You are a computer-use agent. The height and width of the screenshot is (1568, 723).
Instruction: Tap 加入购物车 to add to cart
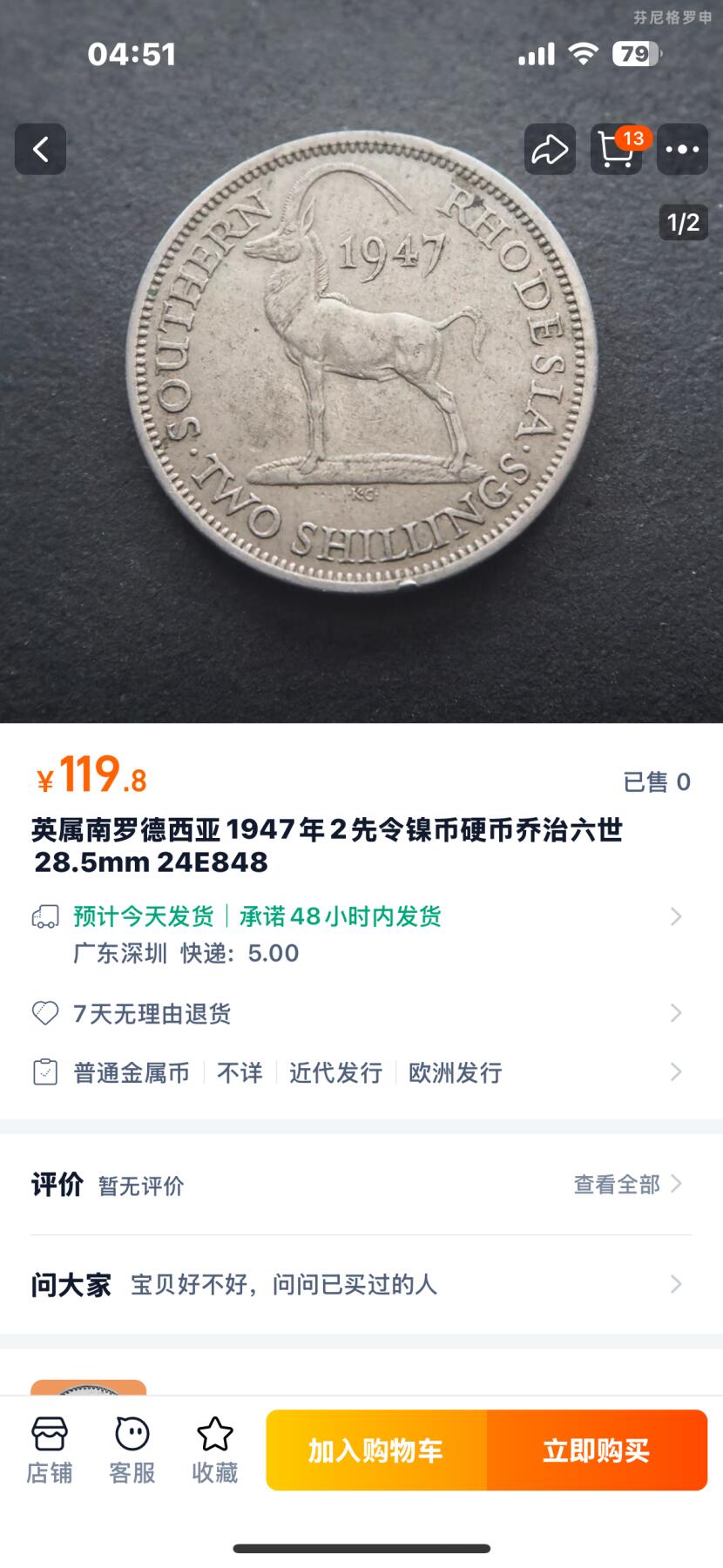click(376, 1450)
